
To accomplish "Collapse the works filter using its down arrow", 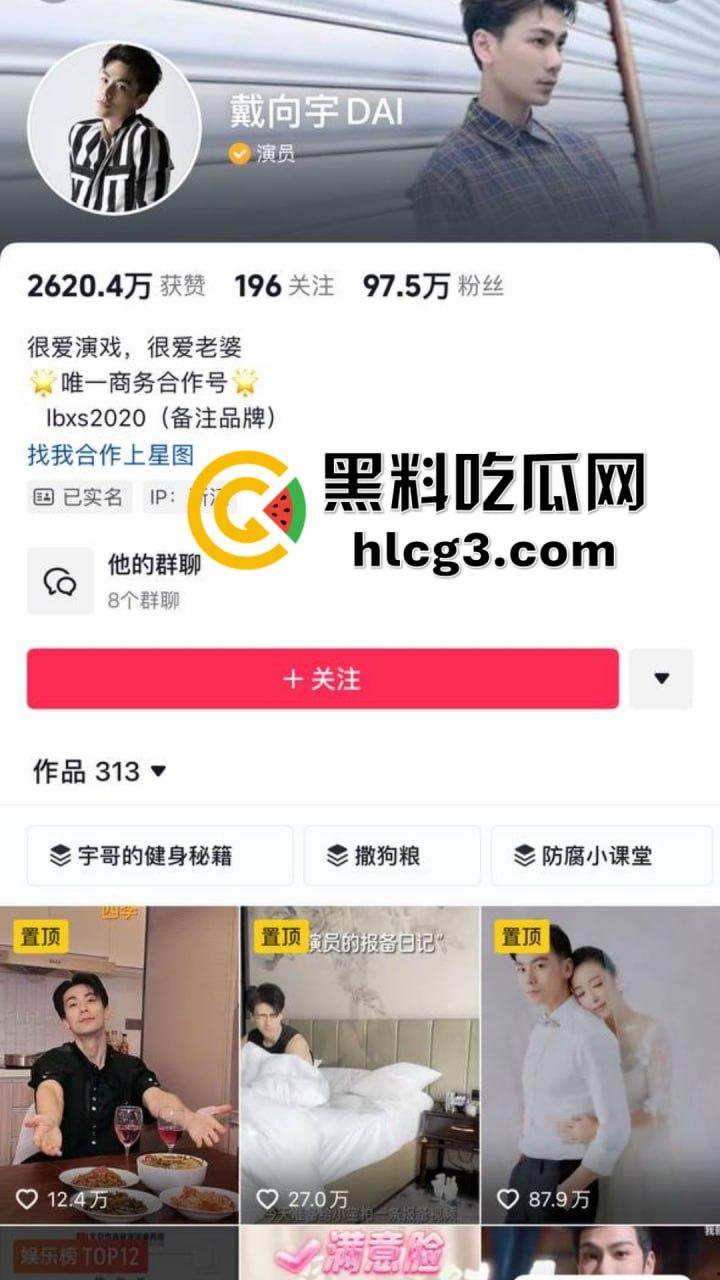I will (160, 772).
